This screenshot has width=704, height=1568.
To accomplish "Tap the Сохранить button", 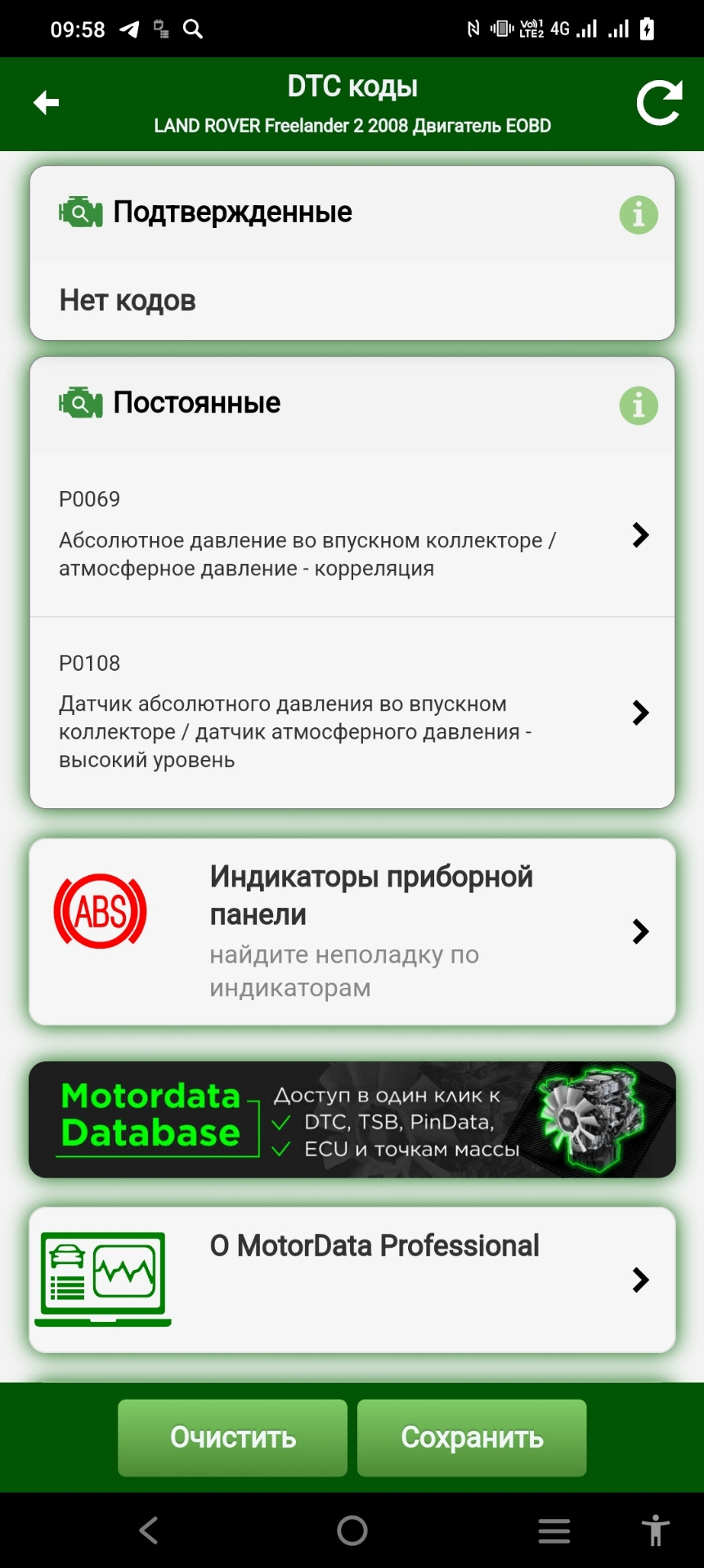I will tap(472, 1437).
